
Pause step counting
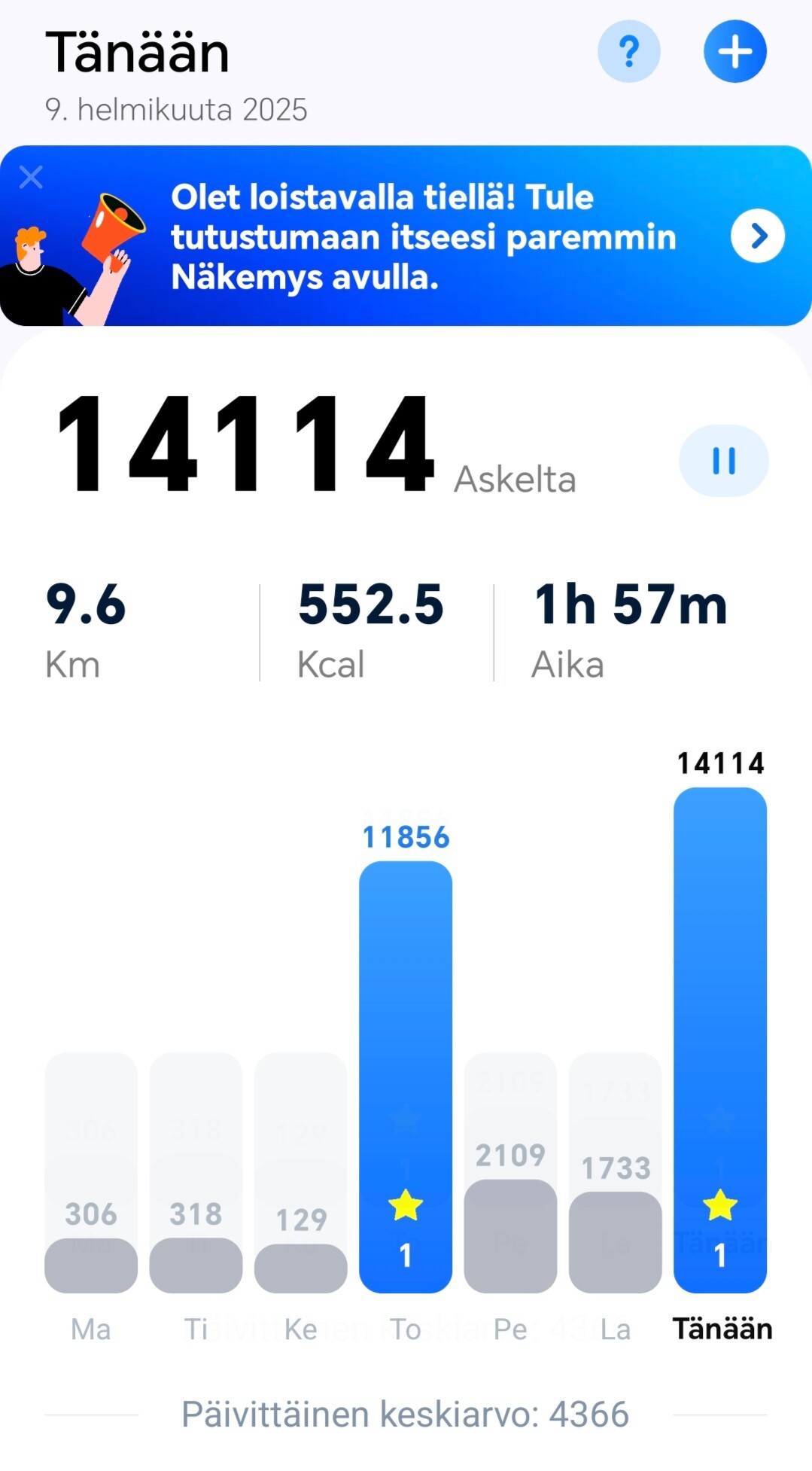click(723, 461)
